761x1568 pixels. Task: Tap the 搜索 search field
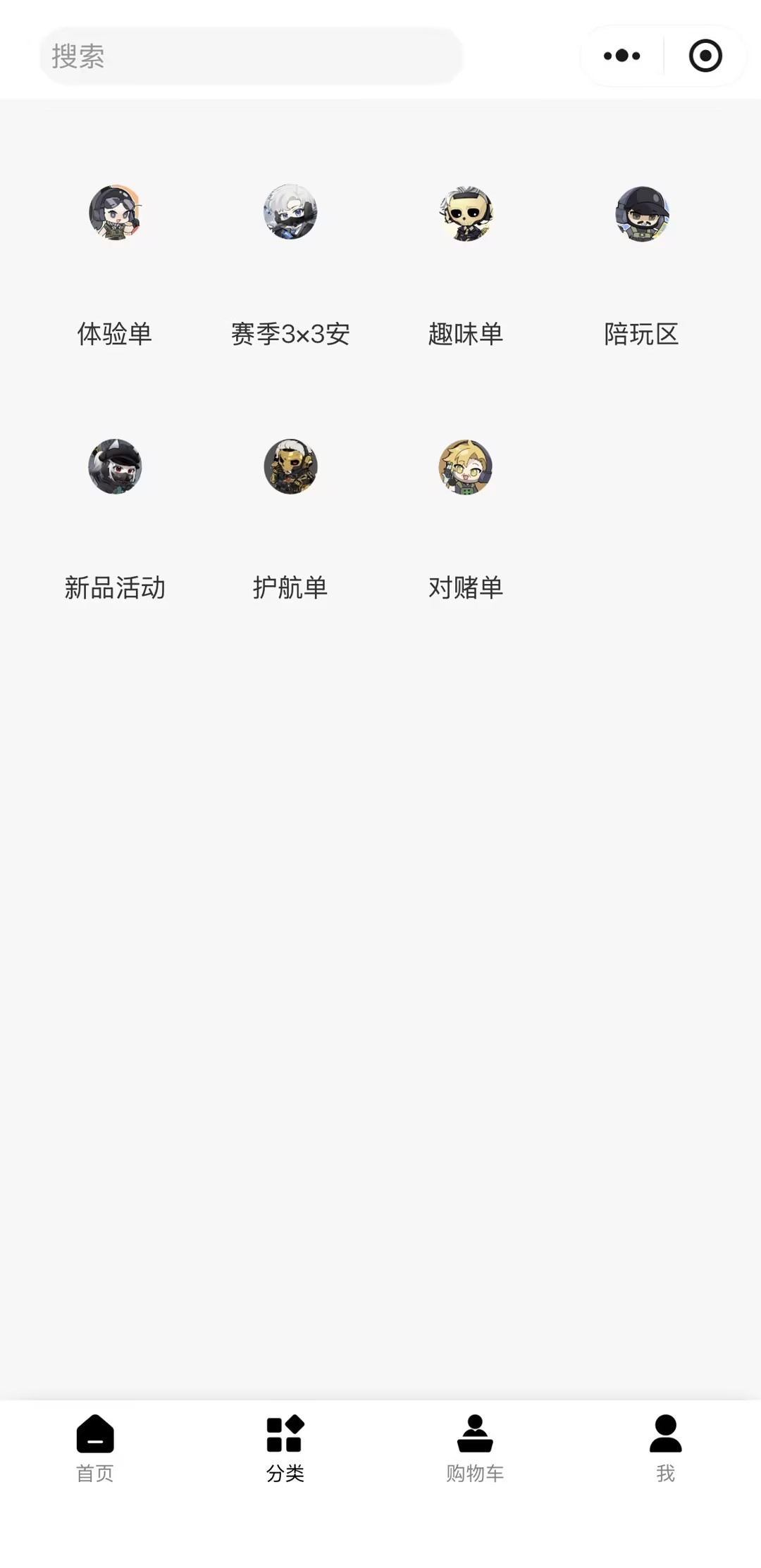(x=250, y=56)
